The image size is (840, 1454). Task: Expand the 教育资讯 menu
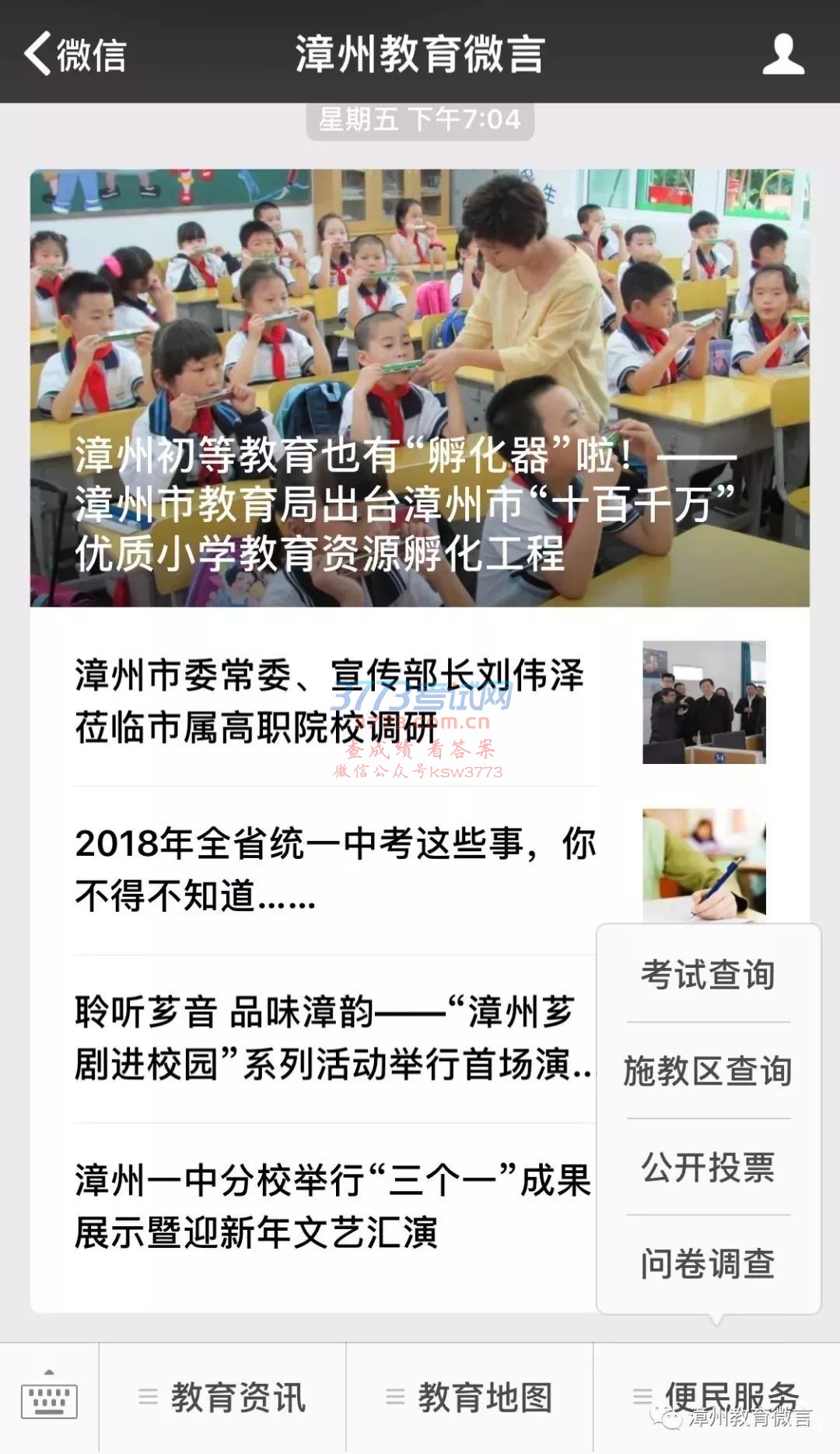point(223,1398)
